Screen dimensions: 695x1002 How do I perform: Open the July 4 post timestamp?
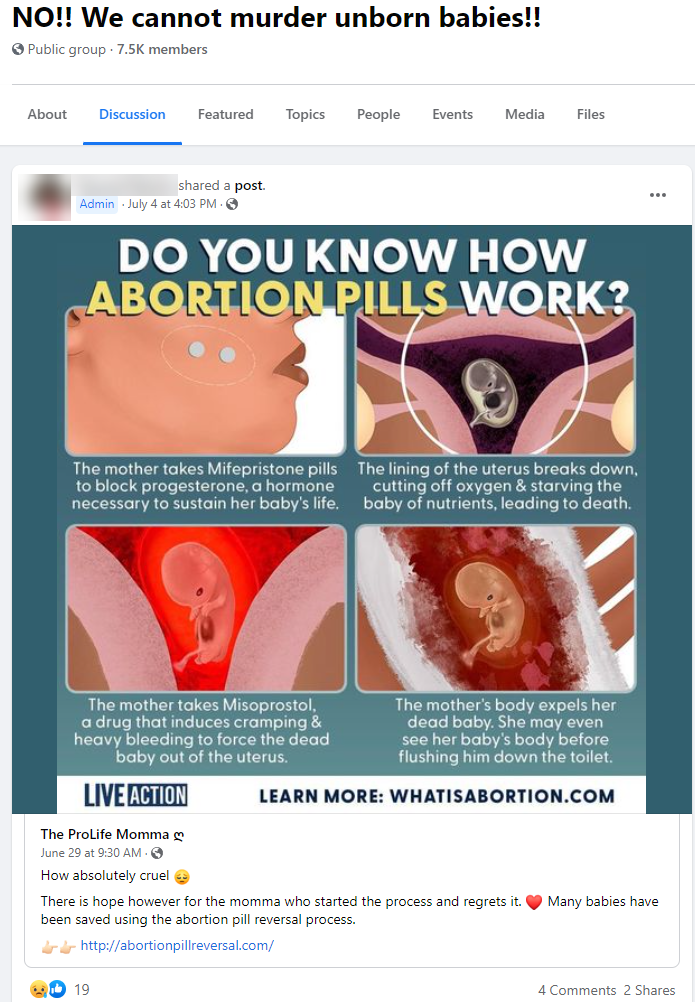(x=172, y=204)
